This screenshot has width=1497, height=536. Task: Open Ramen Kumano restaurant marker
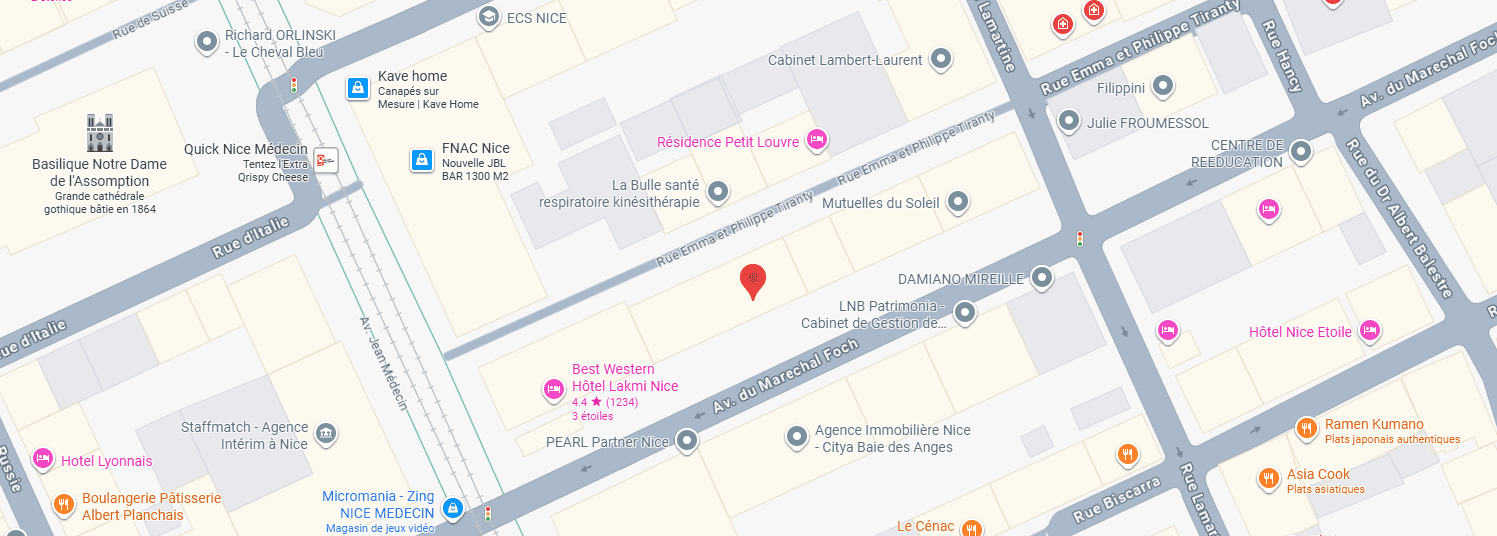pyautogui.click(x=1306, y=428)
